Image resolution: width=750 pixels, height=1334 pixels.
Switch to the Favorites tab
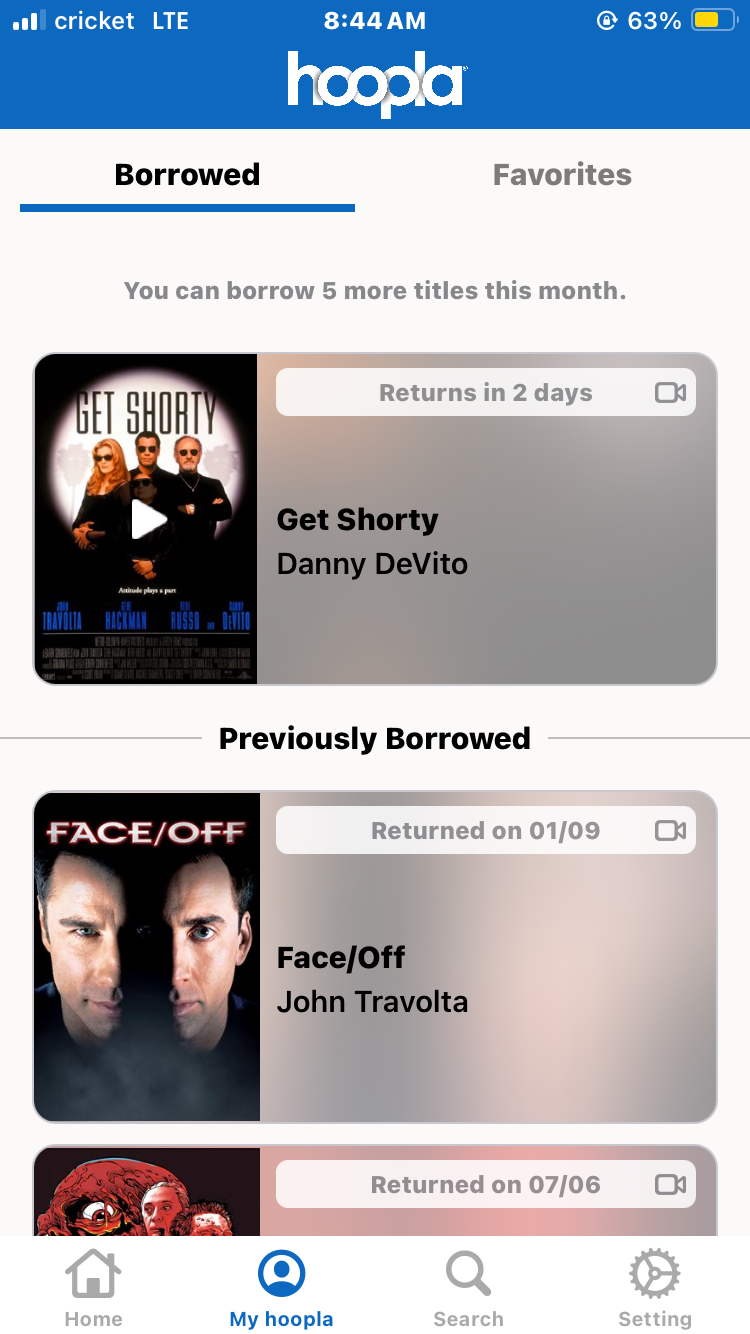(x=562, y=175)
